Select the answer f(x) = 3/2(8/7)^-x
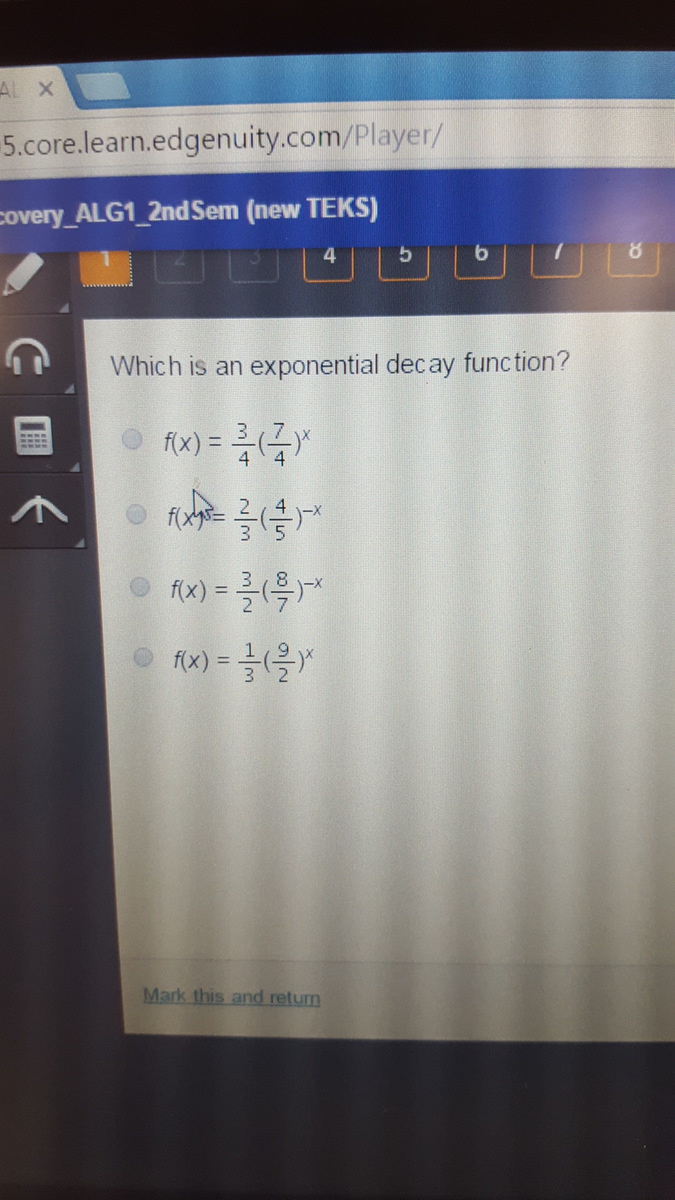 click(143, 585)
